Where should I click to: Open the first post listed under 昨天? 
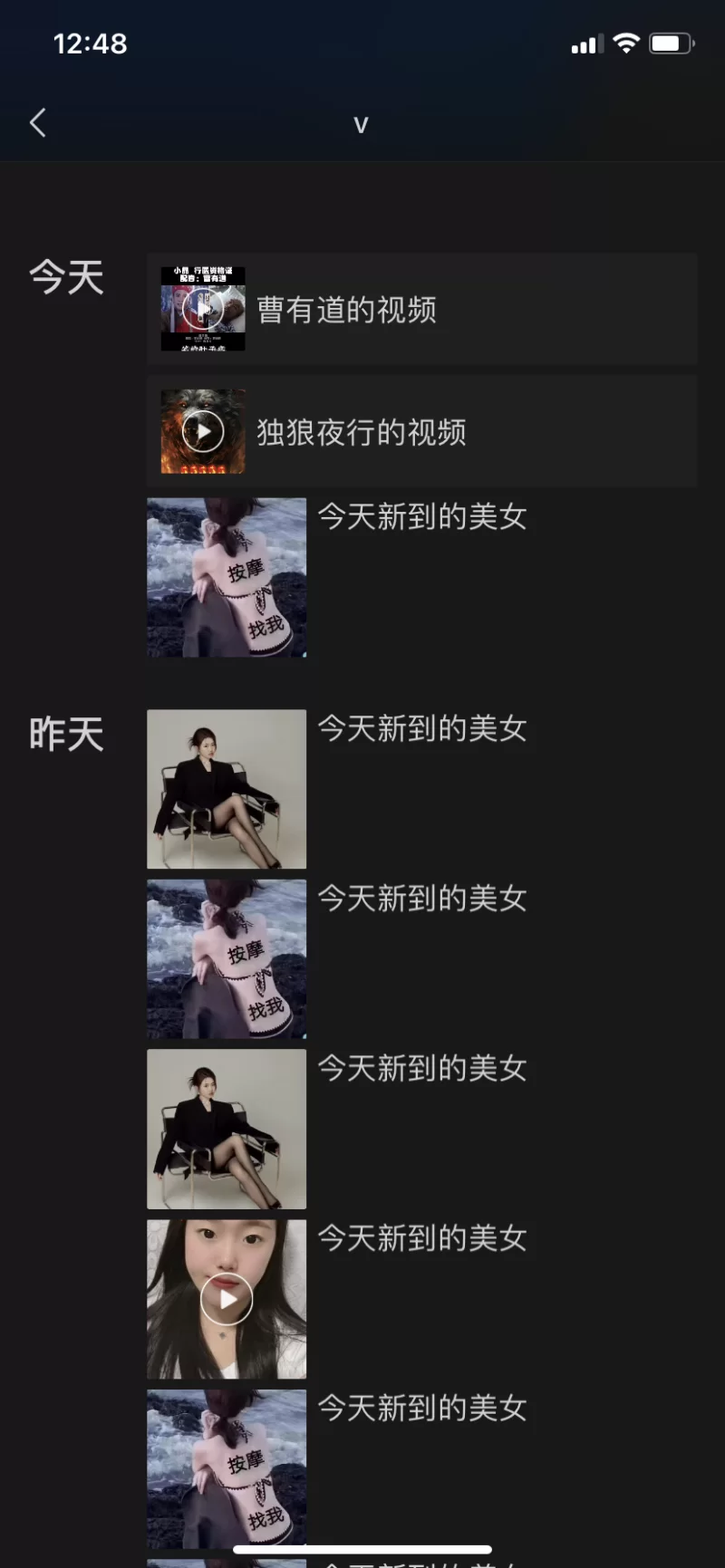(227, 789)
